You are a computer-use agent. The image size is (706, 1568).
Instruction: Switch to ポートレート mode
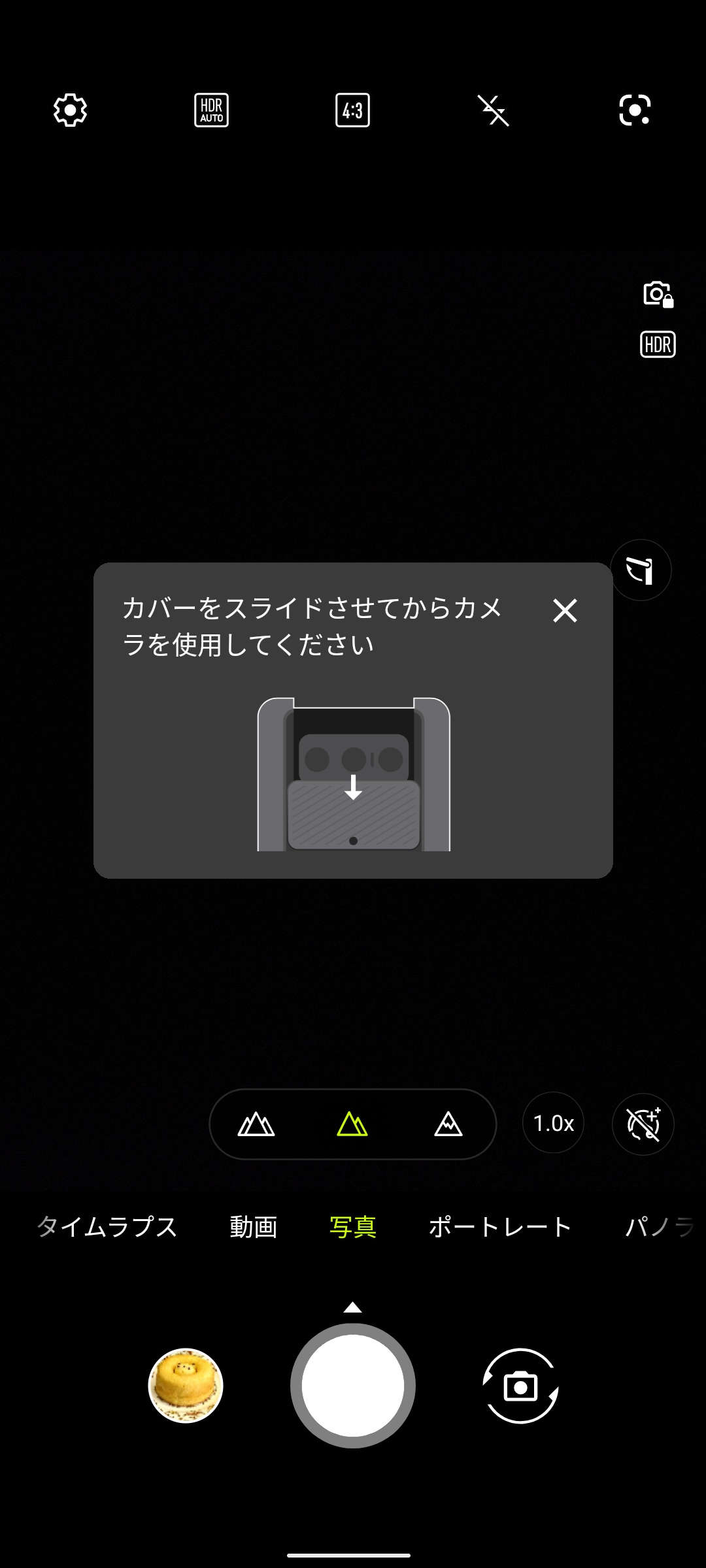[500, 1226]
